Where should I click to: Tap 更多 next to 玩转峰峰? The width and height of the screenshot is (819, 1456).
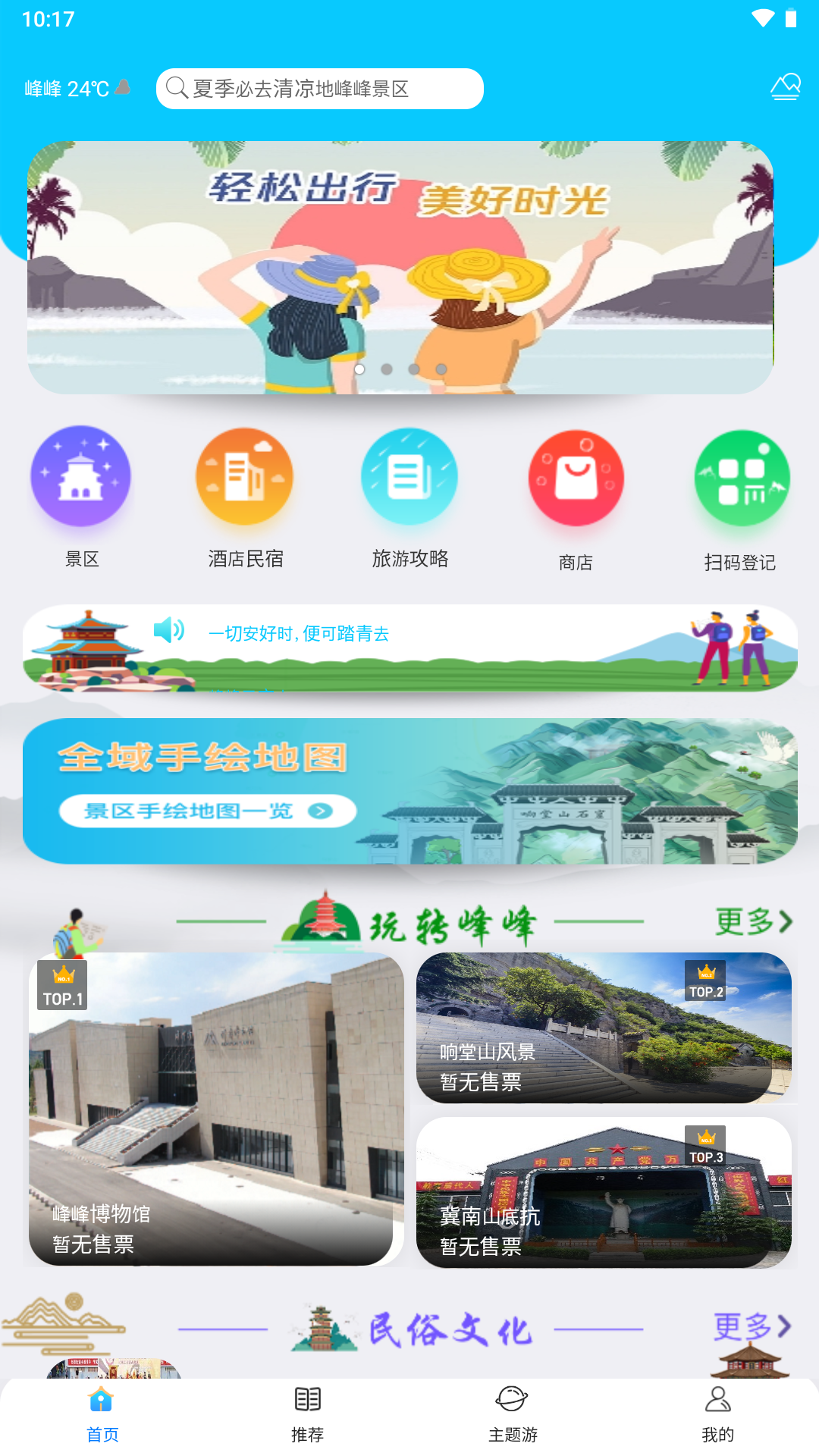click(x=753, y=921)
